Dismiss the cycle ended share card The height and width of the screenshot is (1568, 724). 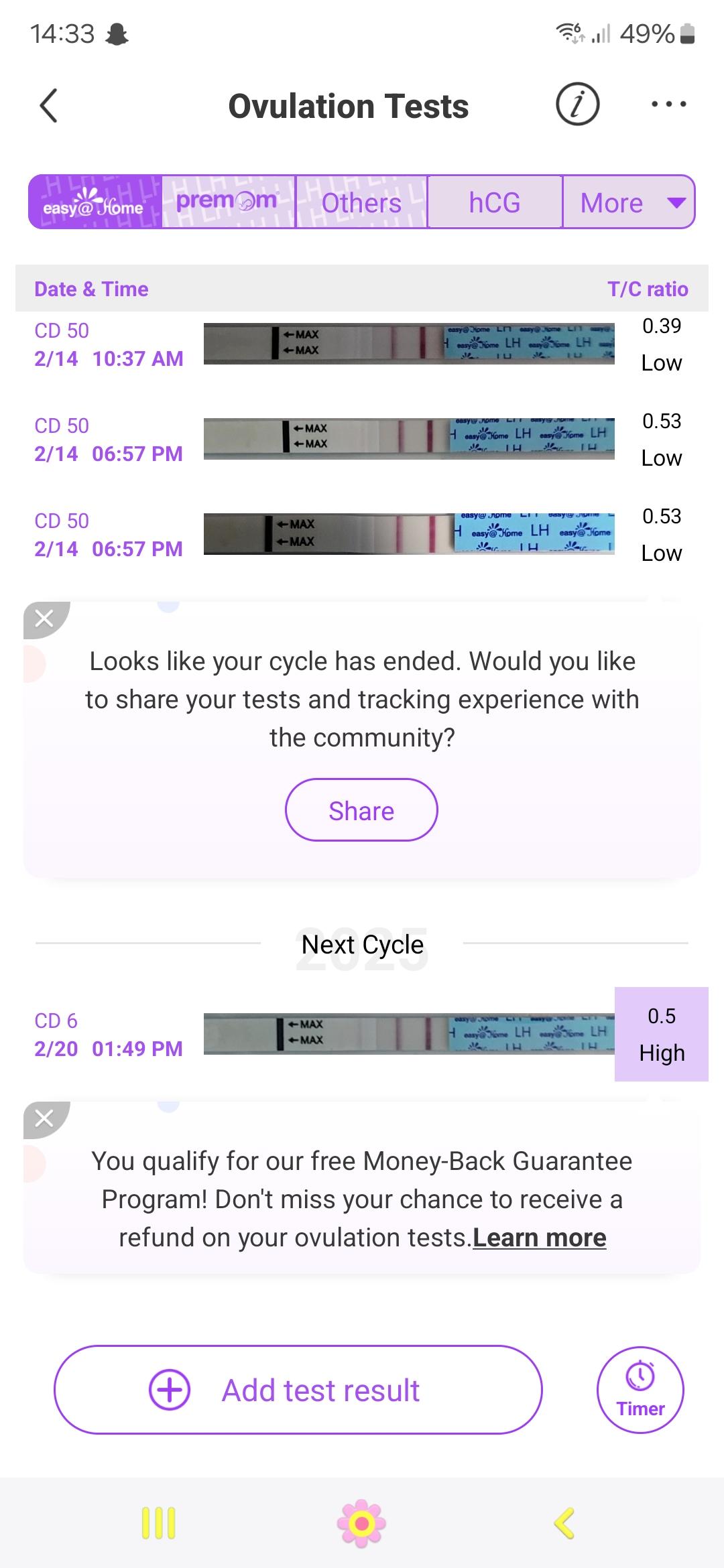[x=44, y=618]
